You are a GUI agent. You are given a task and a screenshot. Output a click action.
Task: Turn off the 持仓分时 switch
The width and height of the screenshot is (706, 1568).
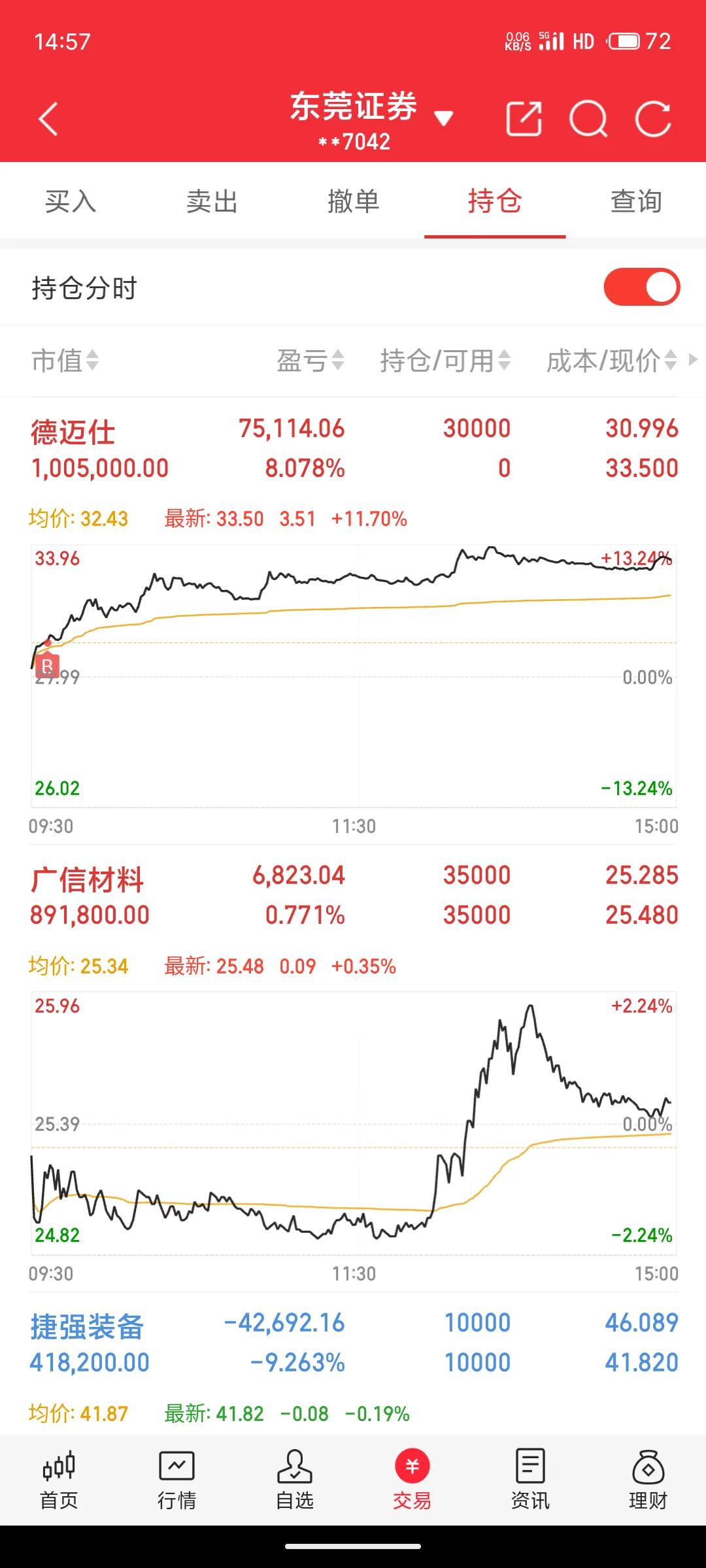click(642, 287)
